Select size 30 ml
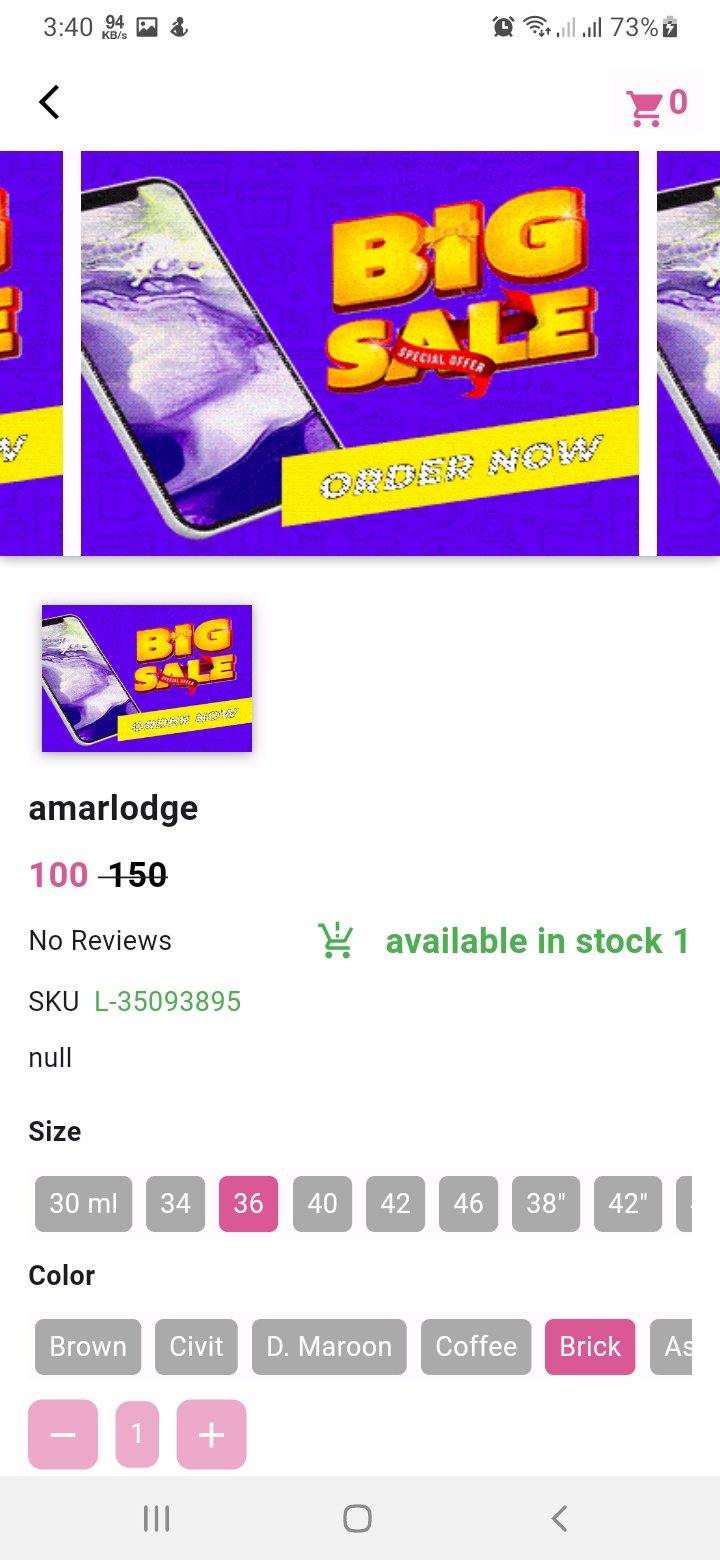Screen dimensions: 720x1560 pyautogui.click(x=83, y=1203)
